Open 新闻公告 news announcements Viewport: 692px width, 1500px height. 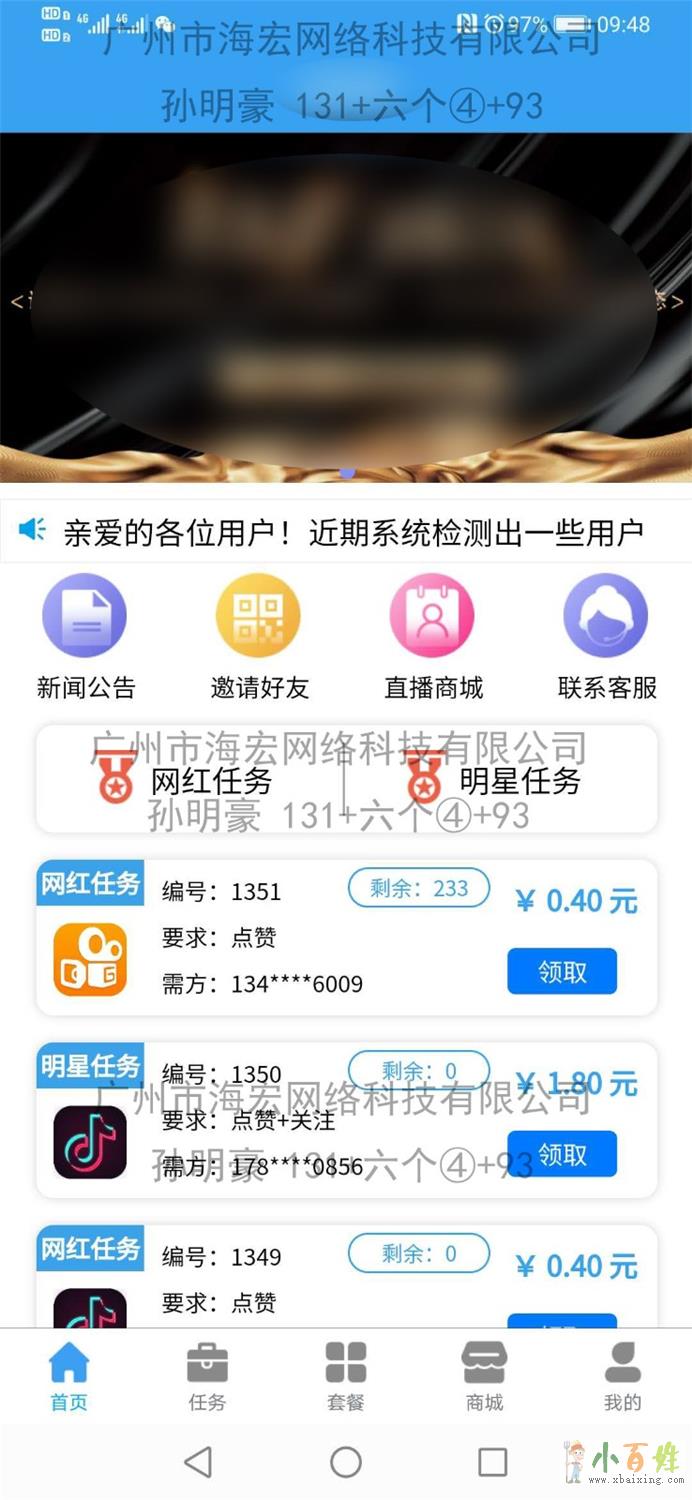(85, 635)
